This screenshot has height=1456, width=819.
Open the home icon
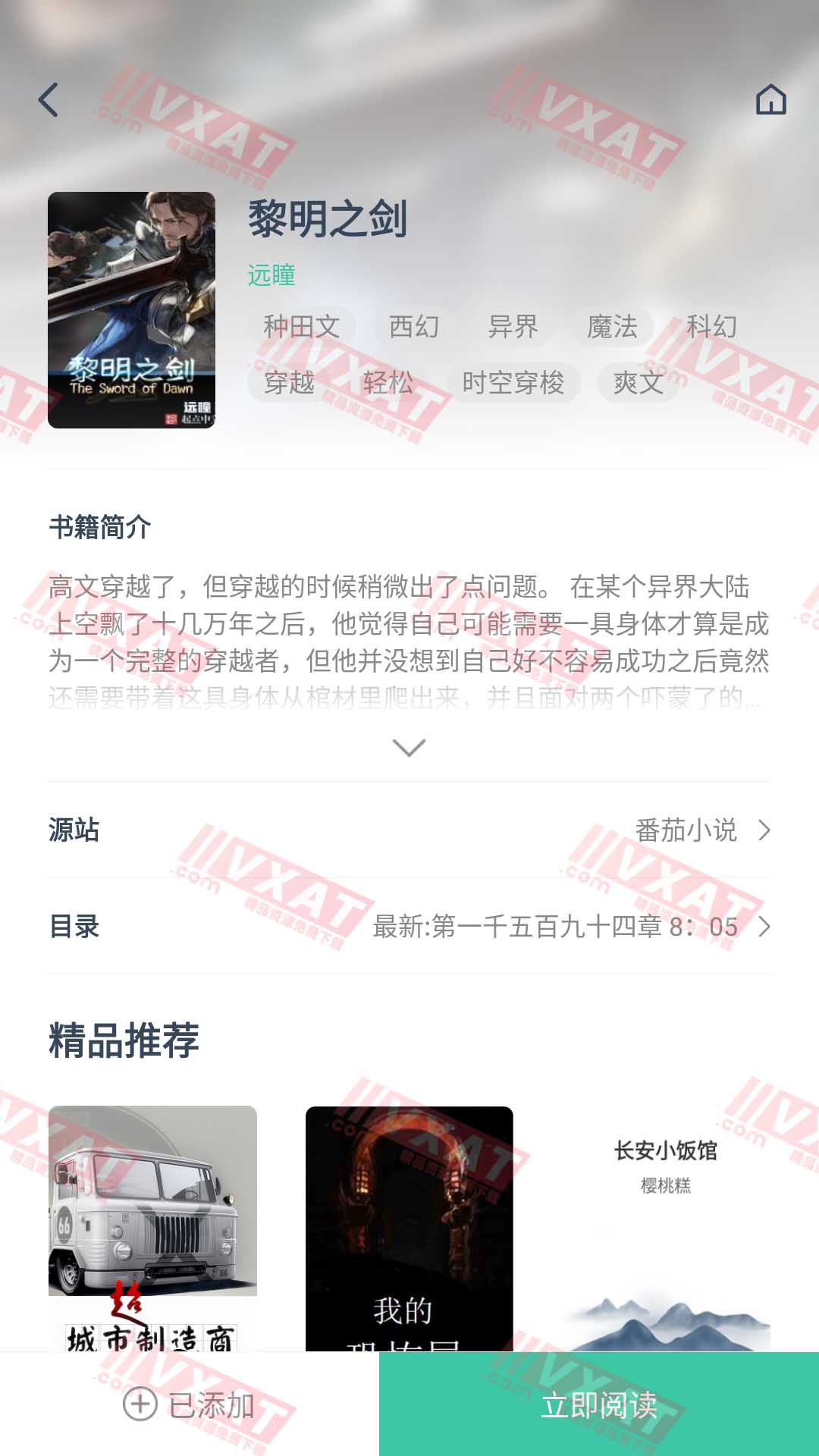[x=770, y=100]
